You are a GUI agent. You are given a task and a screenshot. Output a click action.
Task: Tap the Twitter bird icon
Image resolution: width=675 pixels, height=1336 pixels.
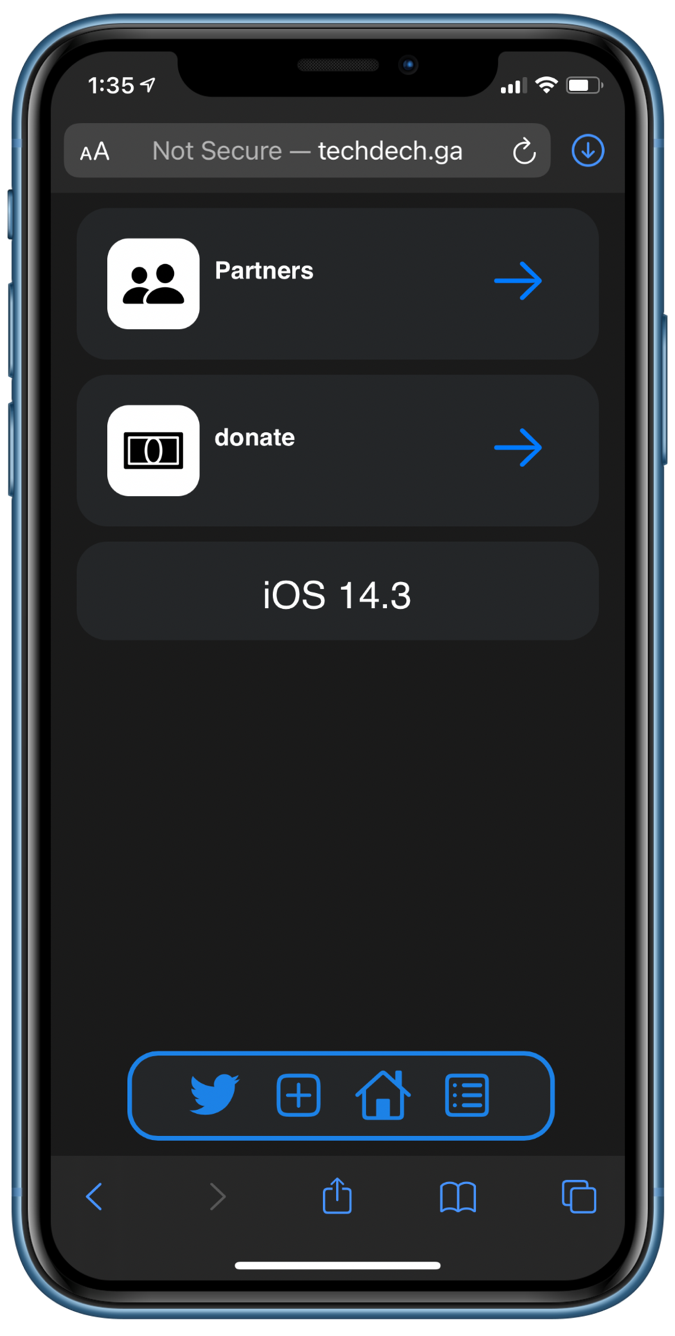215,1095
